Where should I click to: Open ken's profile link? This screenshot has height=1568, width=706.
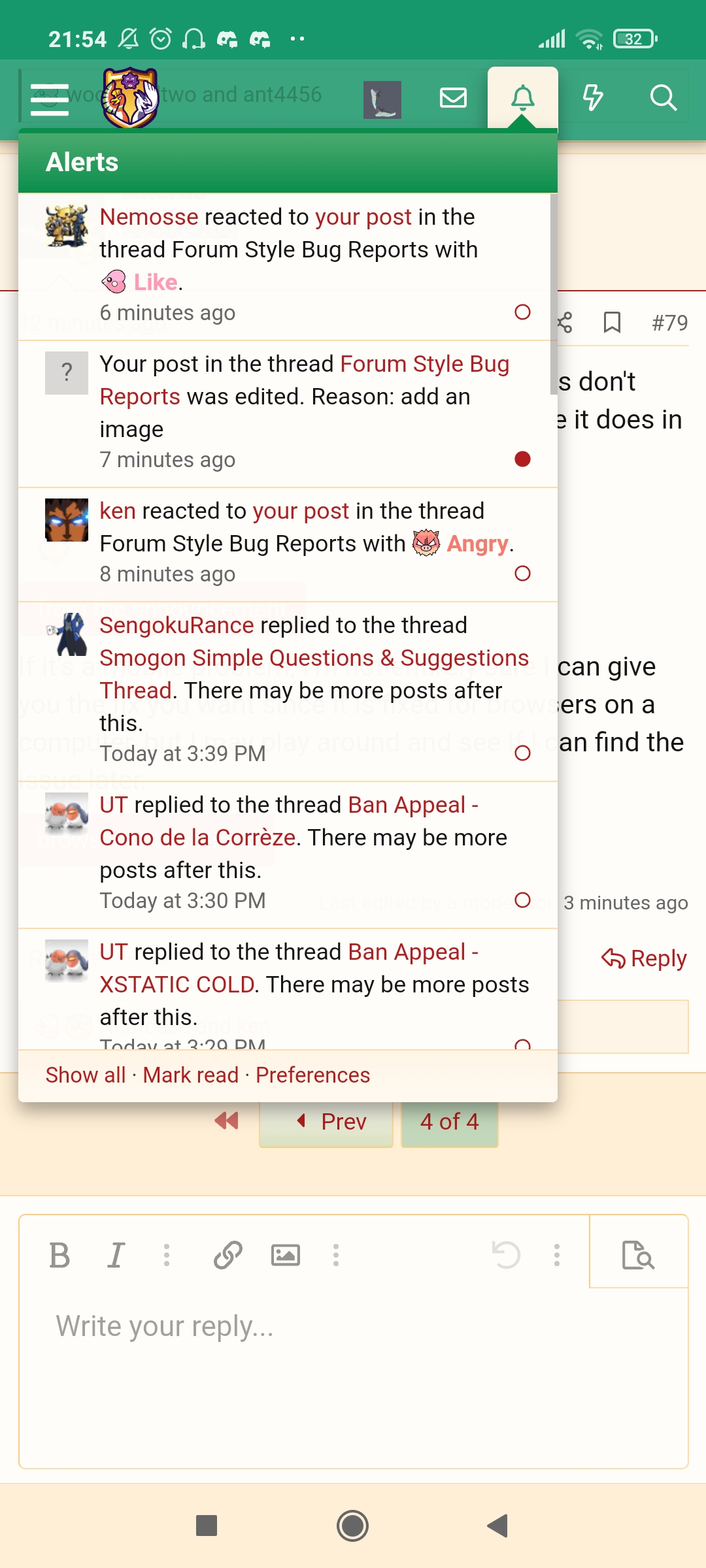pyautogui.click(x=118, y=511)
